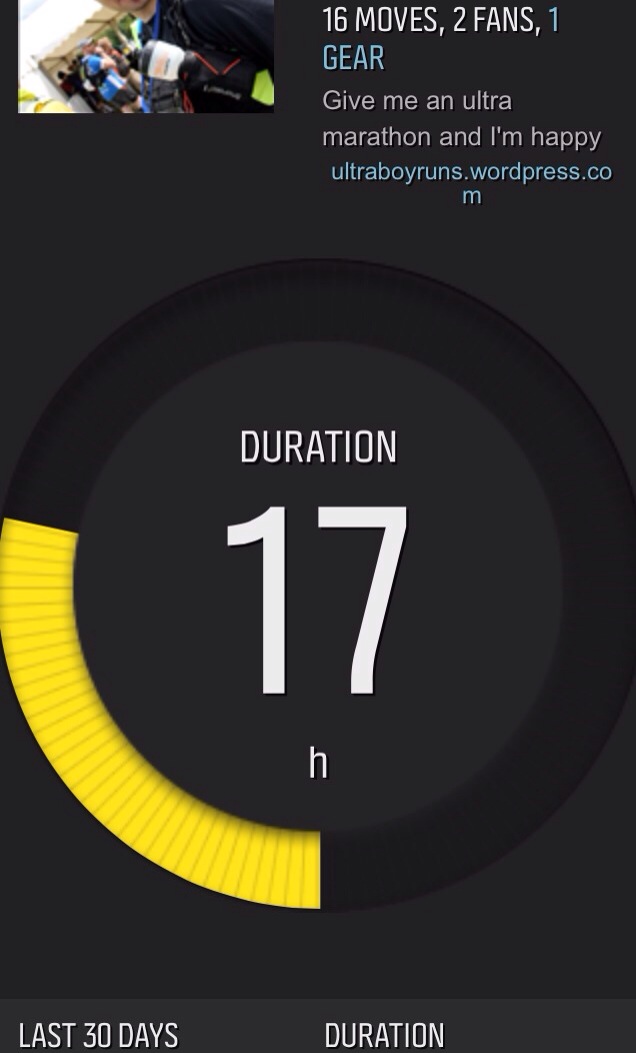
Task: Tap the profile photo
Action: coord(146,55)
